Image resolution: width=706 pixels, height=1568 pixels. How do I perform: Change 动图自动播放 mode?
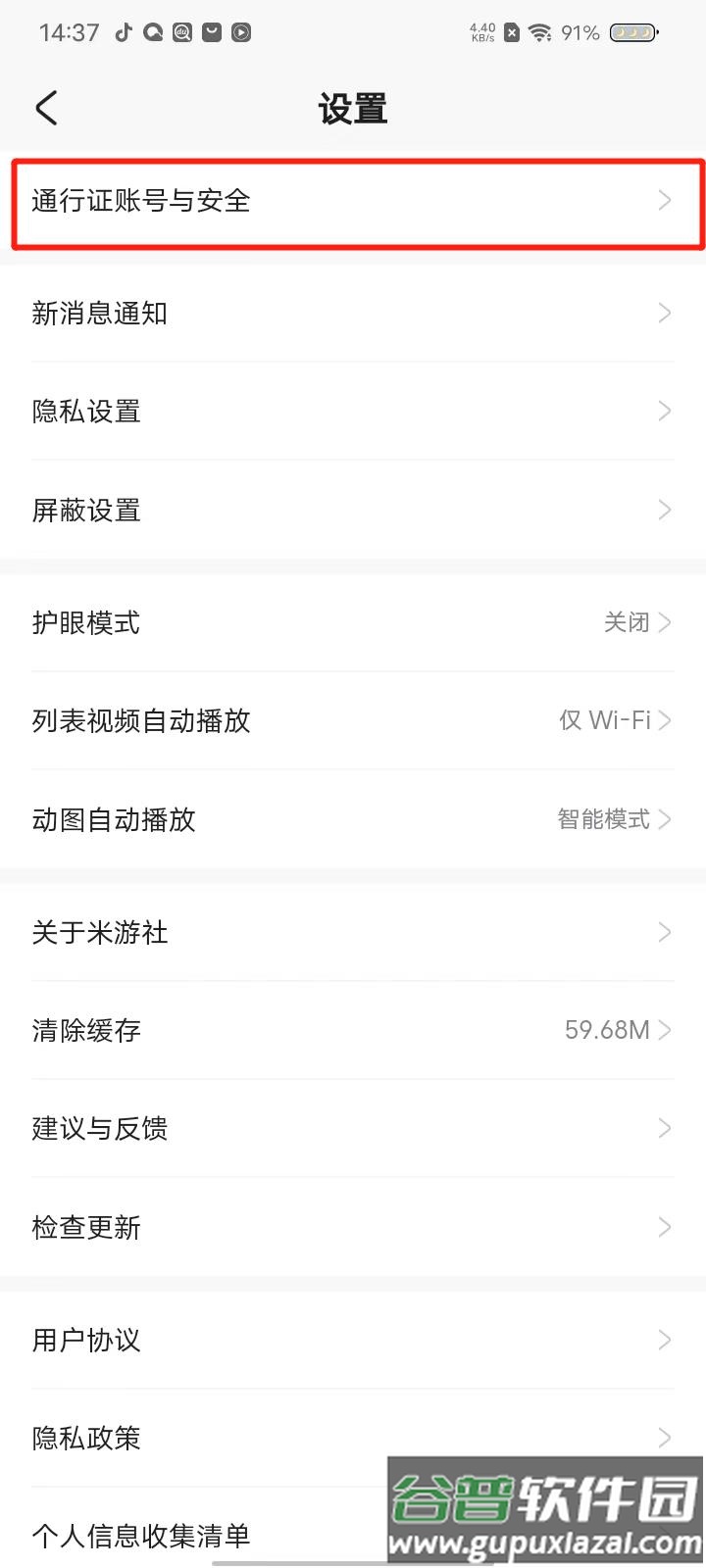click(353, 819)
